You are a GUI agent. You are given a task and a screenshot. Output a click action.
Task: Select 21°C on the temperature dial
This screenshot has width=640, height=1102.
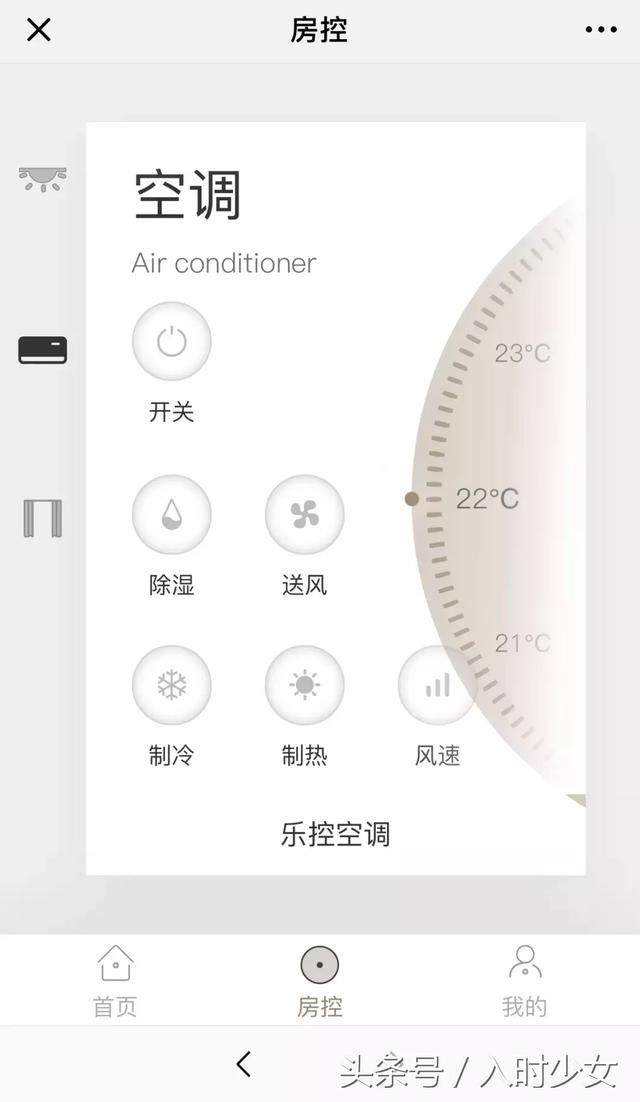522,643
